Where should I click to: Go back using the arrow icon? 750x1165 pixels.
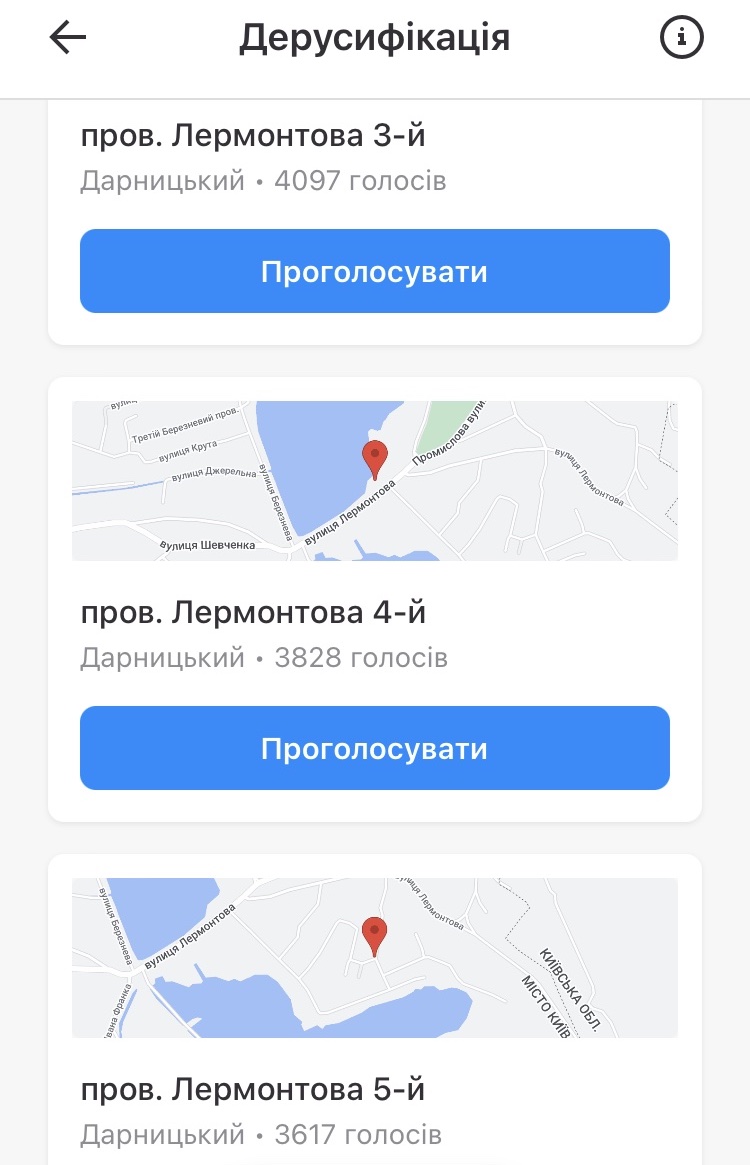tap(68, 38)
